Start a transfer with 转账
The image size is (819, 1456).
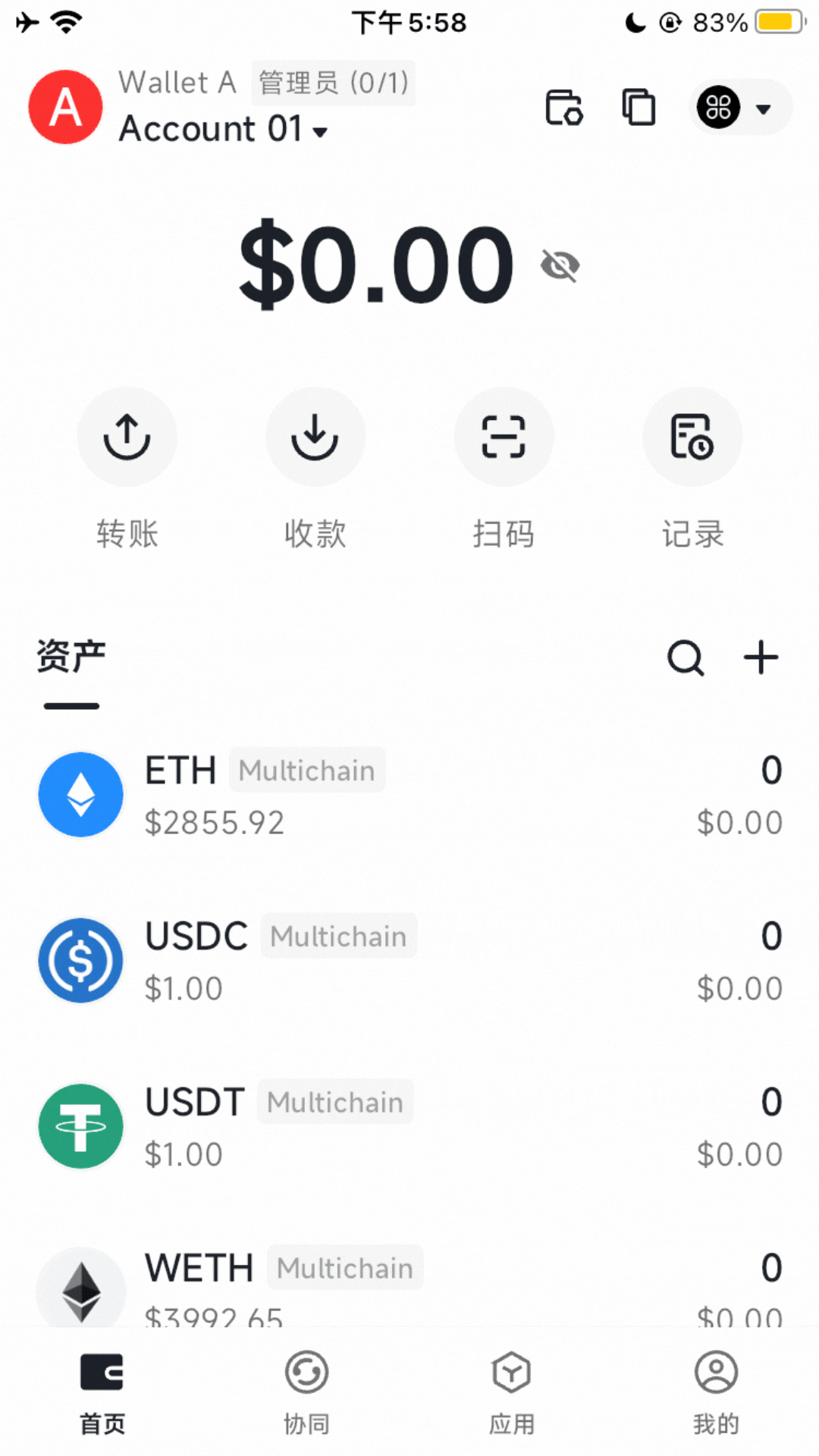(127, 438)
